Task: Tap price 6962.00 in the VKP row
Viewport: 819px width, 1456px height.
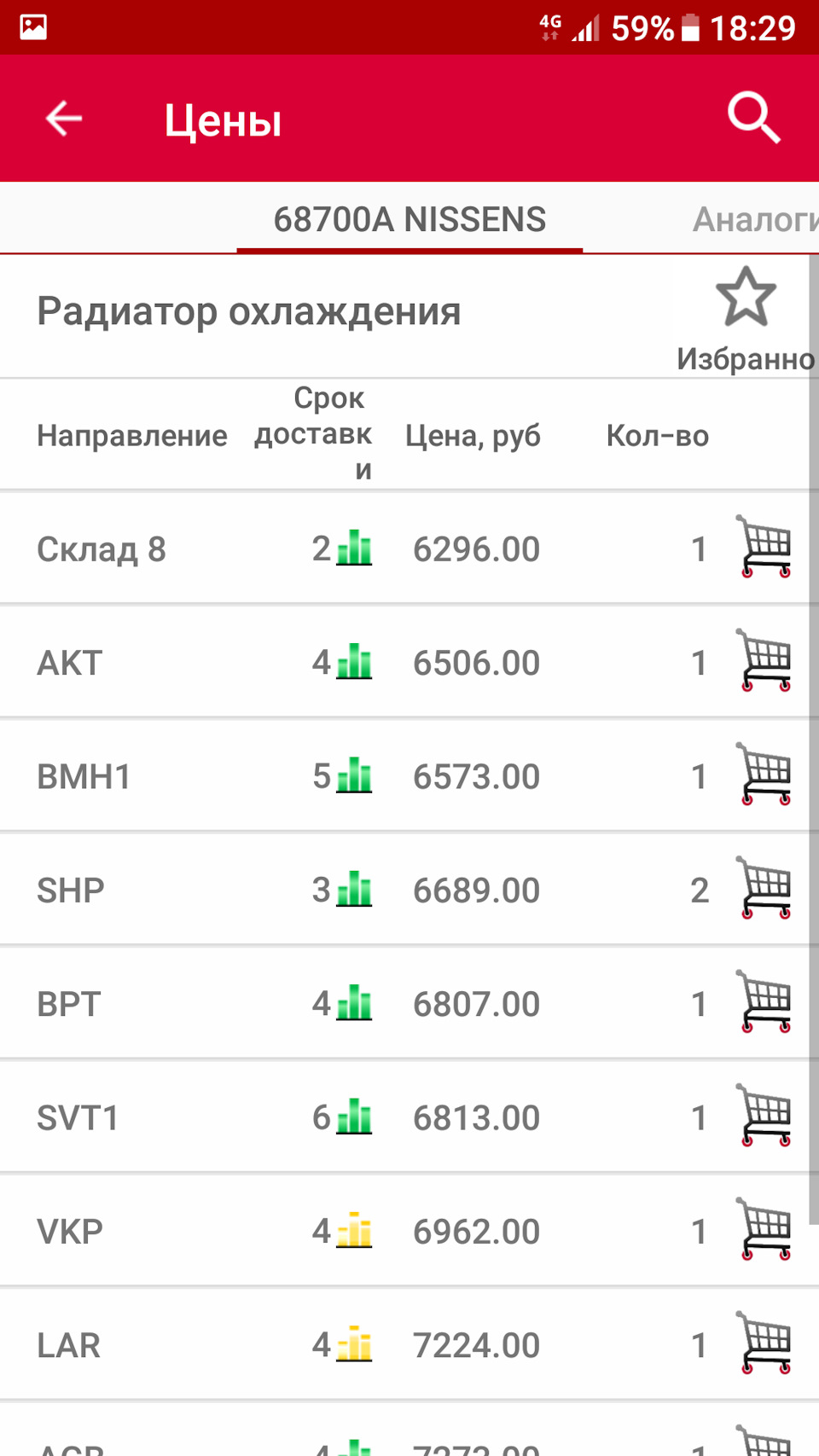Action: (476, 1230)
